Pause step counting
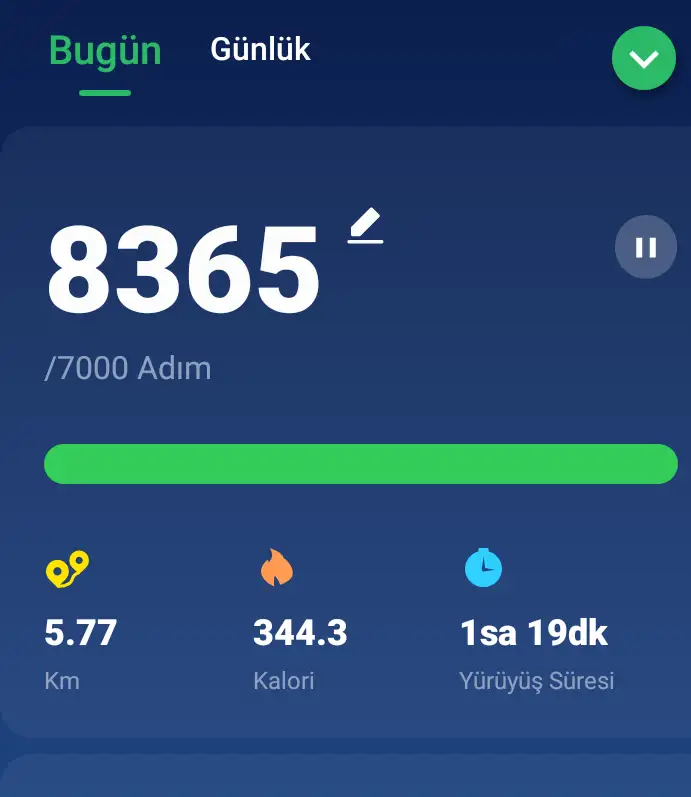Screen dimensions: 691x797 point(645,247)
